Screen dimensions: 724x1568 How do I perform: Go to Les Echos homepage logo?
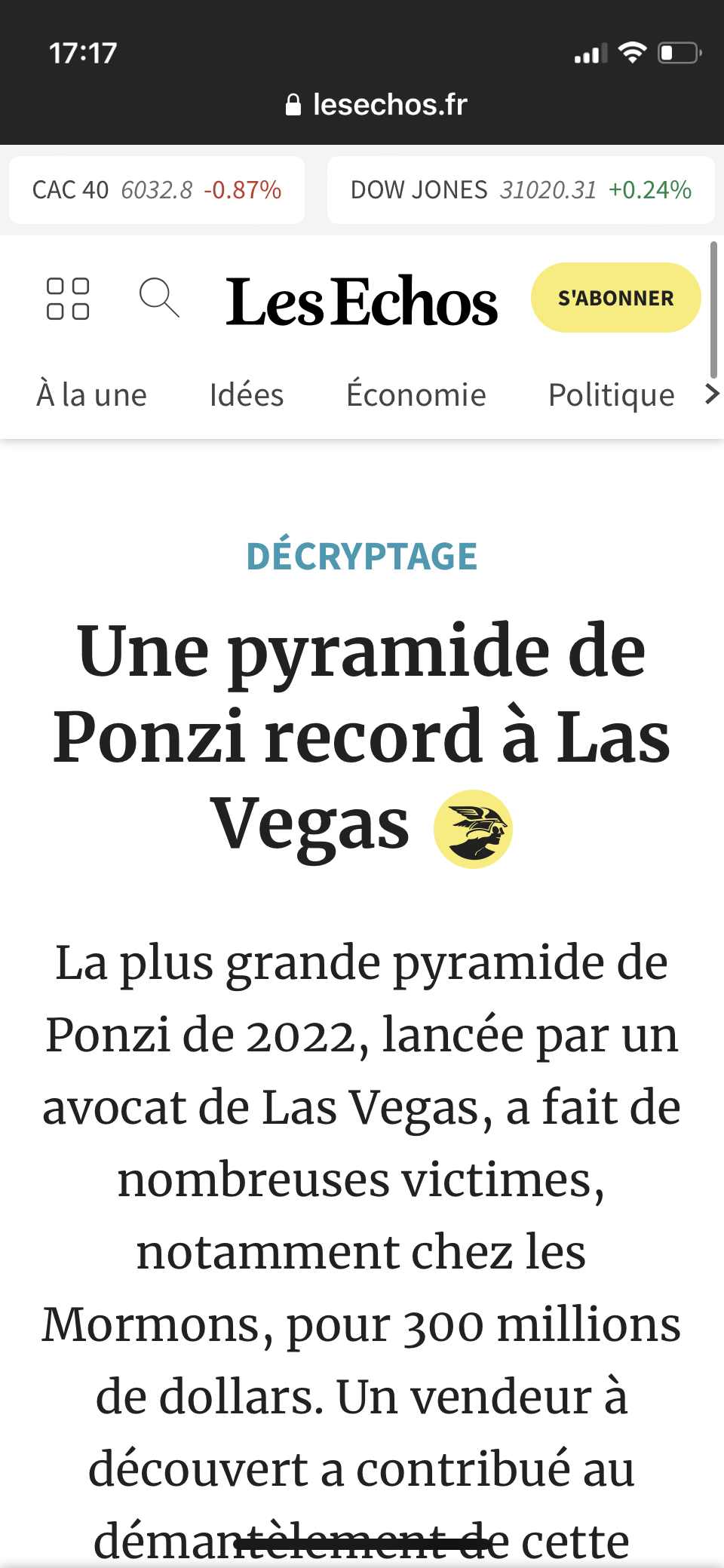click(x=361, y=302)
